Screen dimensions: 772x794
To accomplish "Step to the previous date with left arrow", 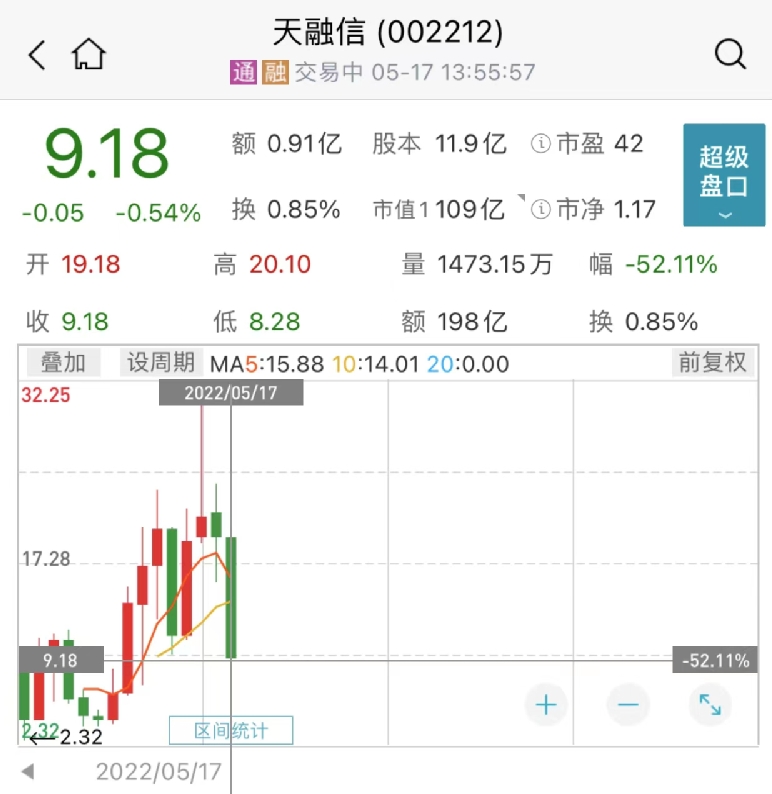I will point(27,771).
